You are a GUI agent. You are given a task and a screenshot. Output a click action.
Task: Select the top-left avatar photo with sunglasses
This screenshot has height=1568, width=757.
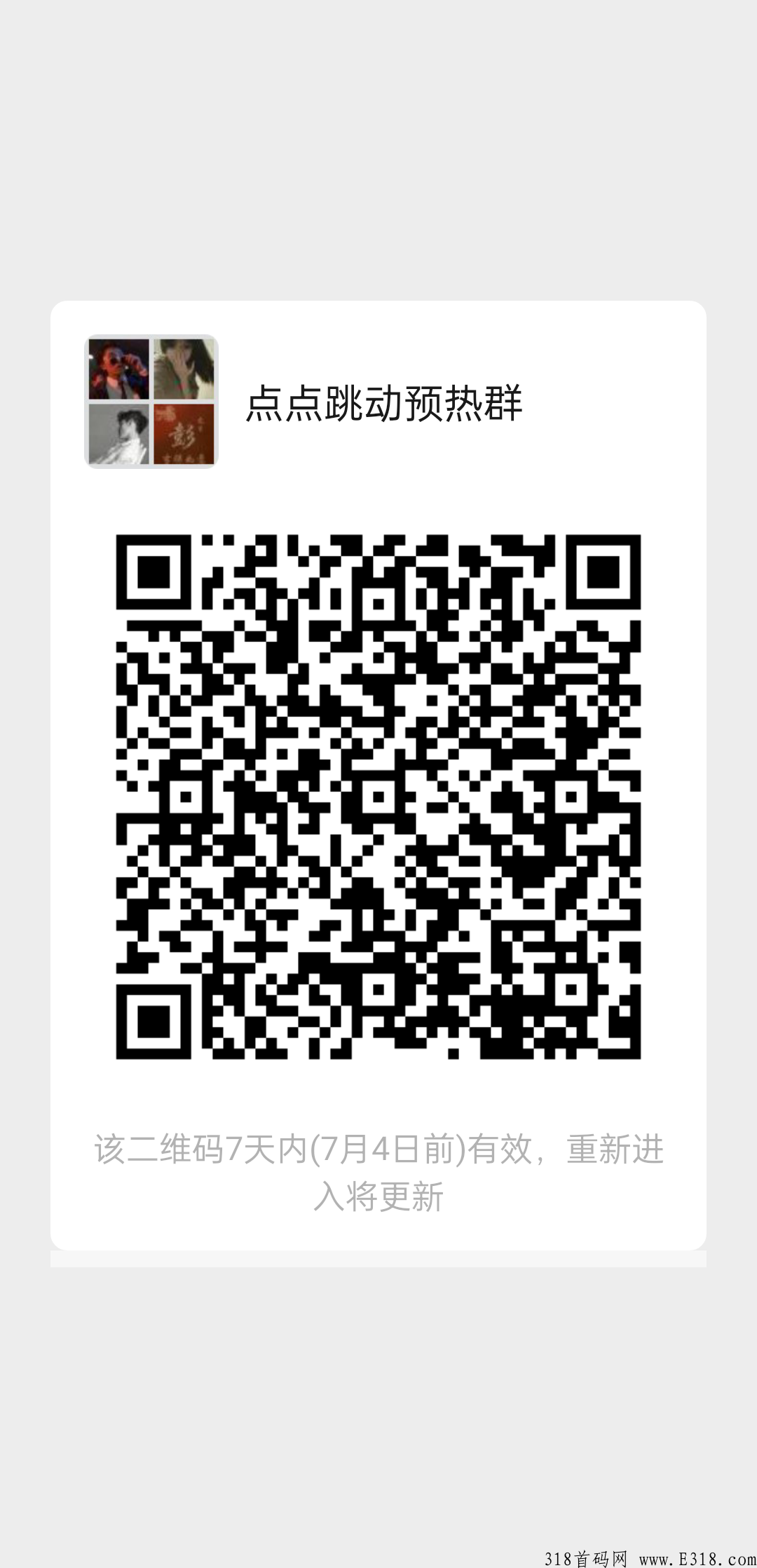pyautogui.click(x=118, y=368)
